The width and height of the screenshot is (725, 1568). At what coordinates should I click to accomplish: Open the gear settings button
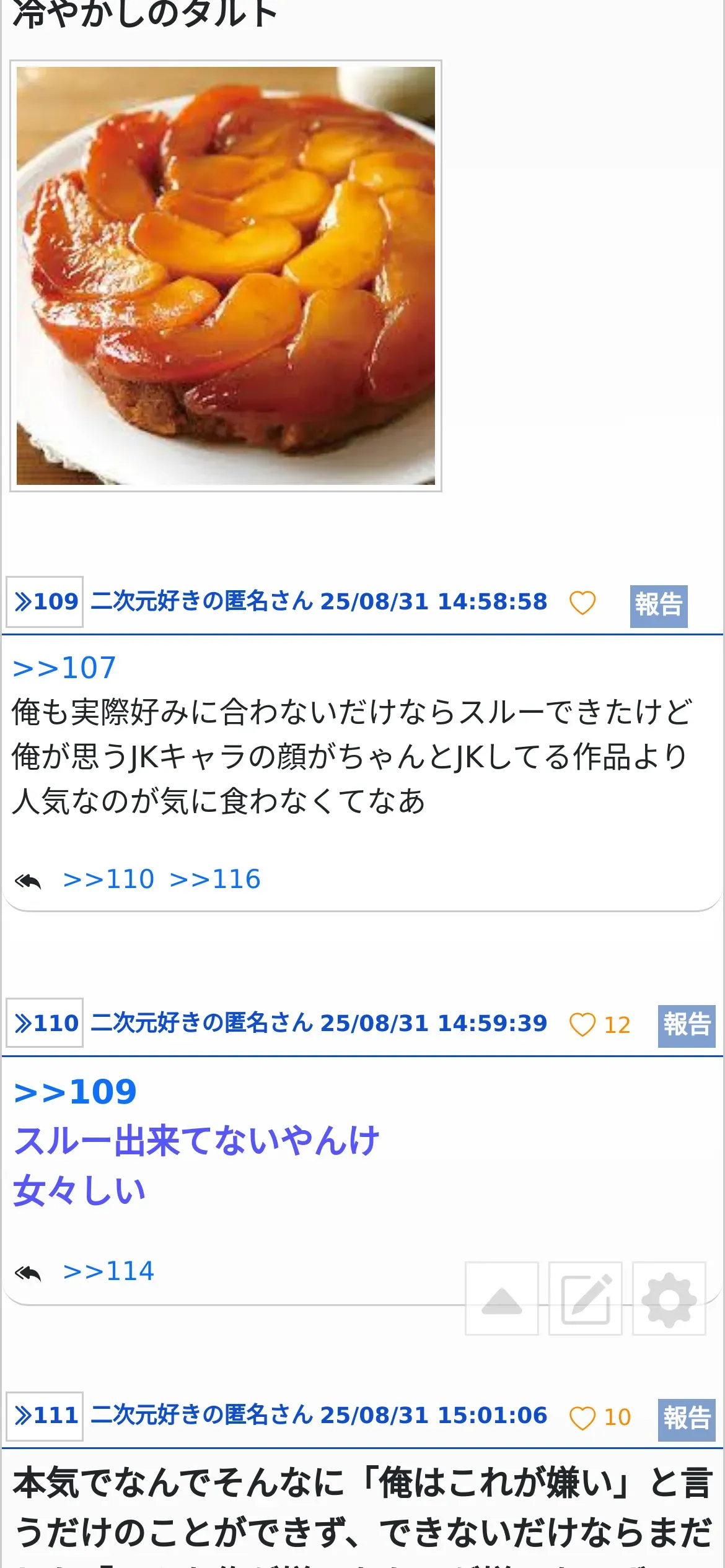tap(669, 1298)
